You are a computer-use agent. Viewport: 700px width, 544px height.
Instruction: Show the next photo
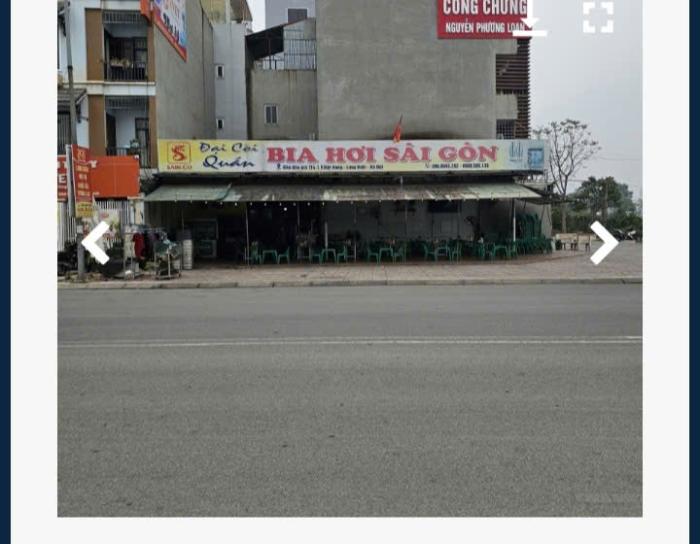click(x=603, y=243)
